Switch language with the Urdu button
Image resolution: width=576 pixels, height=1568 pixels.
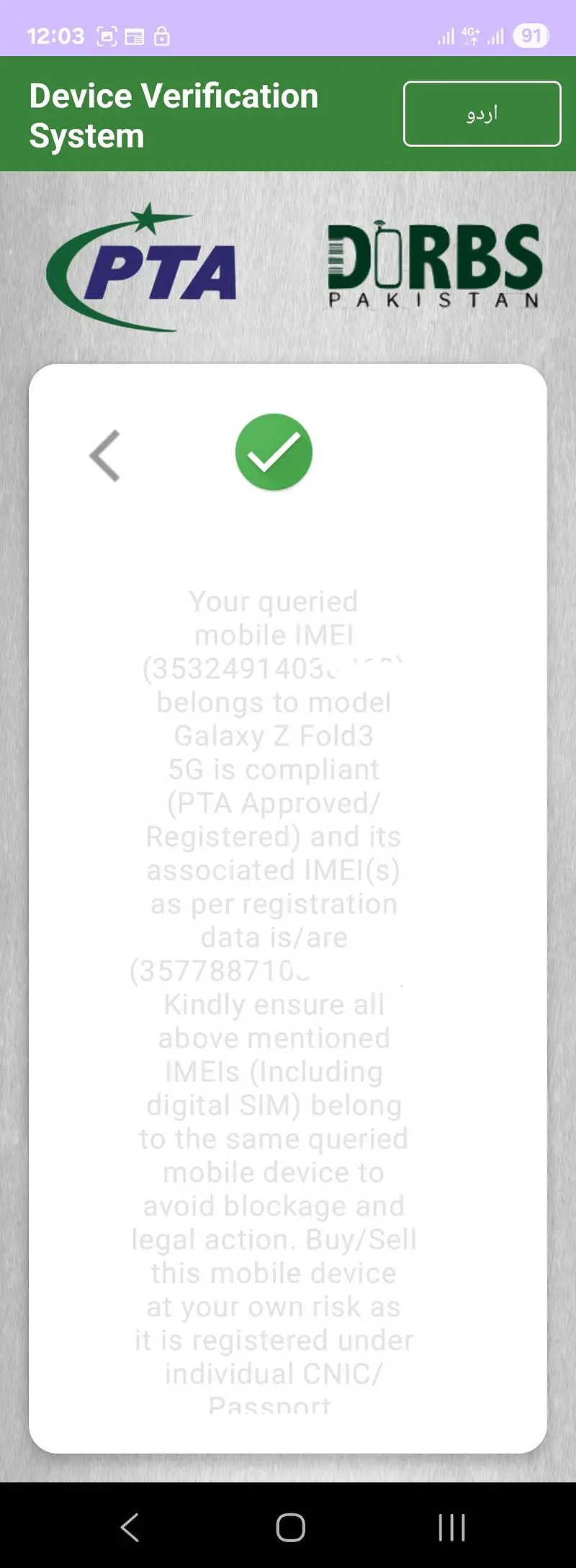pyautogui.click(x=482, y=114)
